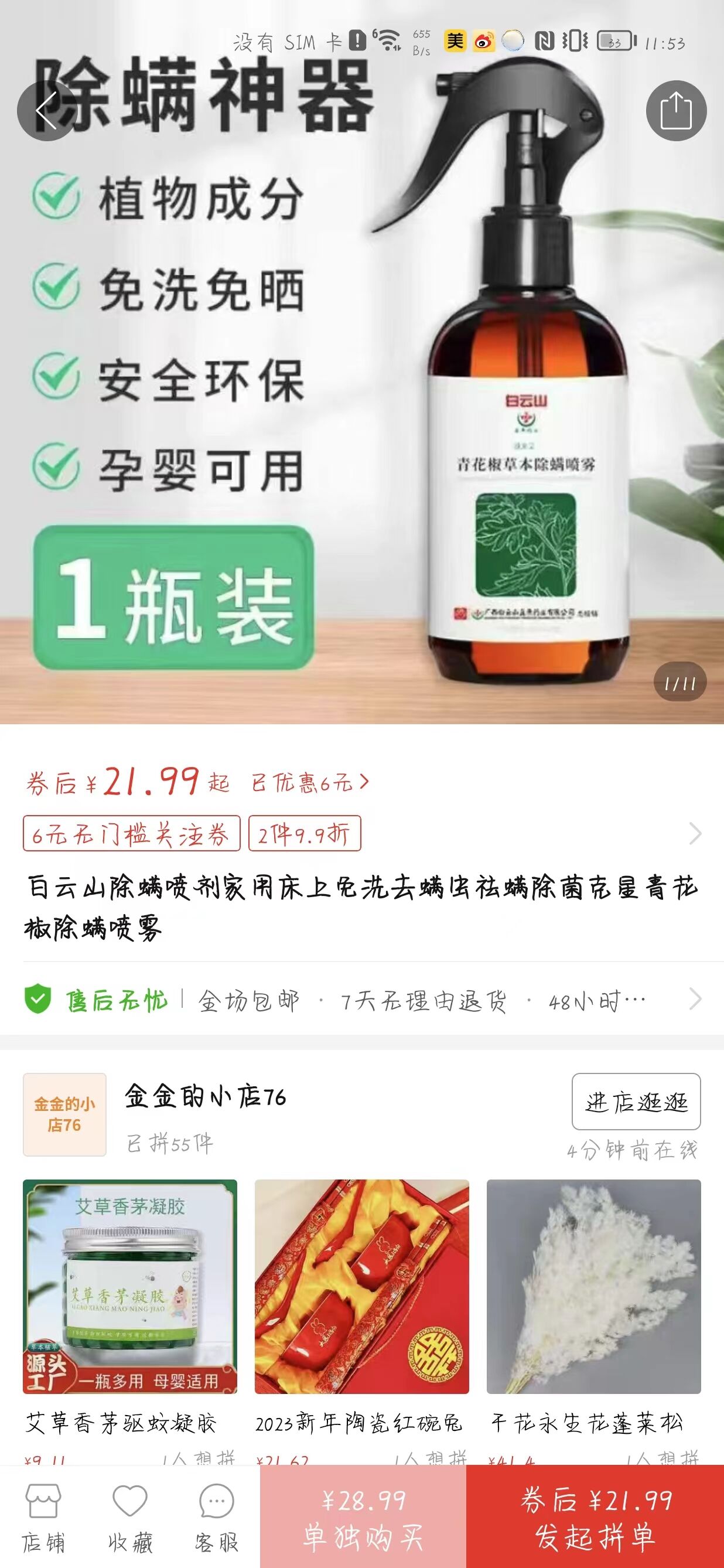This screenshot has width=724, height=1568.
Task: Open the 干花永生花蓬莱松 product card
Action: [593, 1287]
